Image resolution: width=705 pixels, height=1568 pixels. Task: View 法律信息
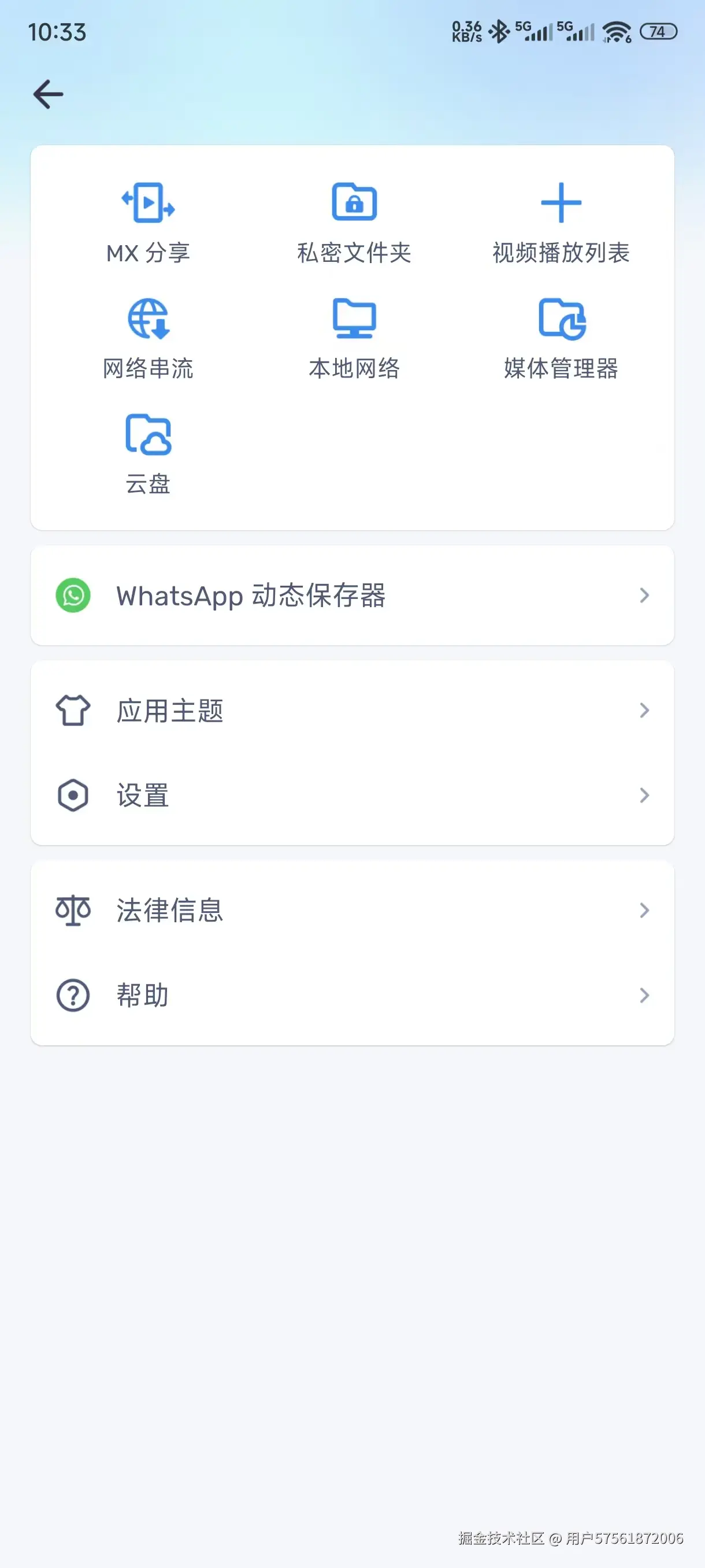coord(352,911)
